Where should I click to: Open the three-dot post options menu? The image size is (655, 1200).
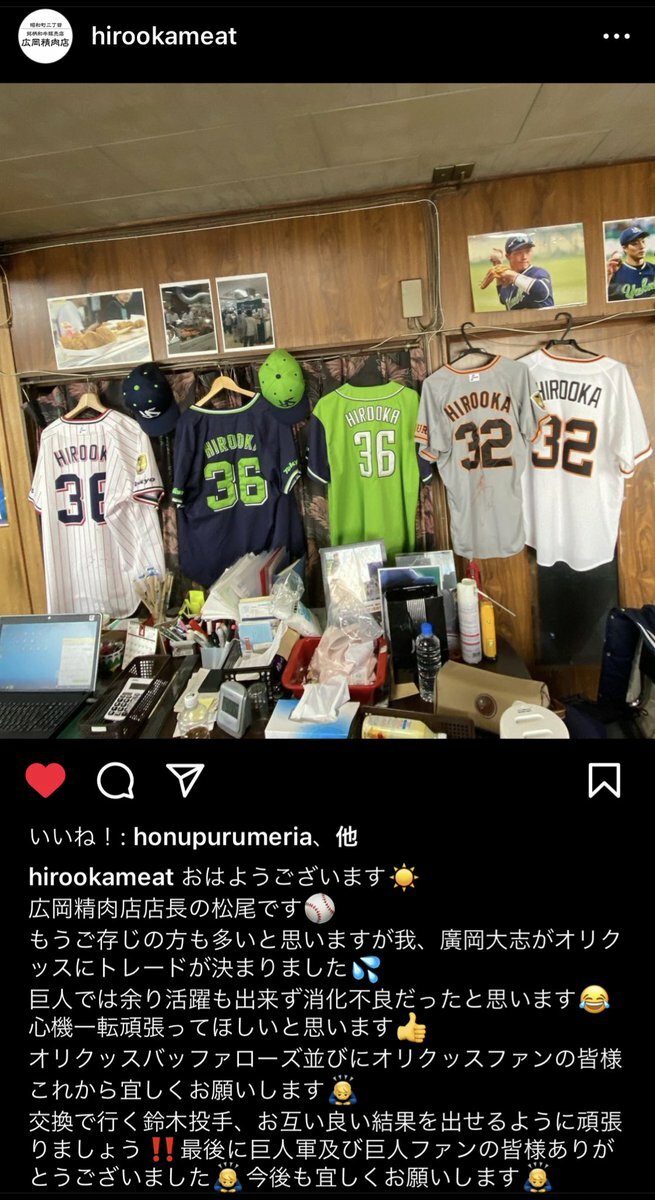[616, 36]
